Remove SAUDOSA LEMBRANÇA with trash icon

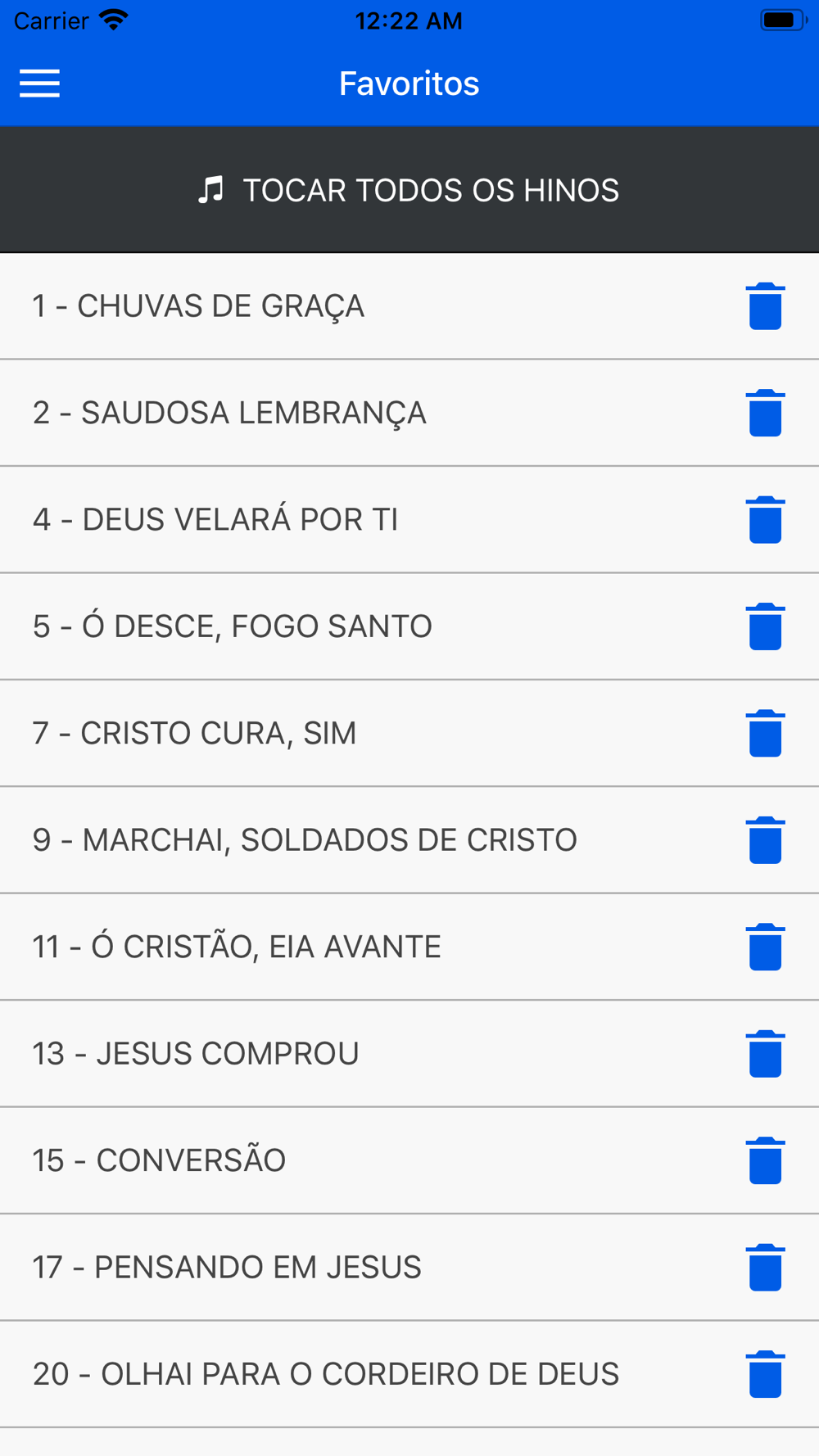pyautogui.click(x=766, y=413)
